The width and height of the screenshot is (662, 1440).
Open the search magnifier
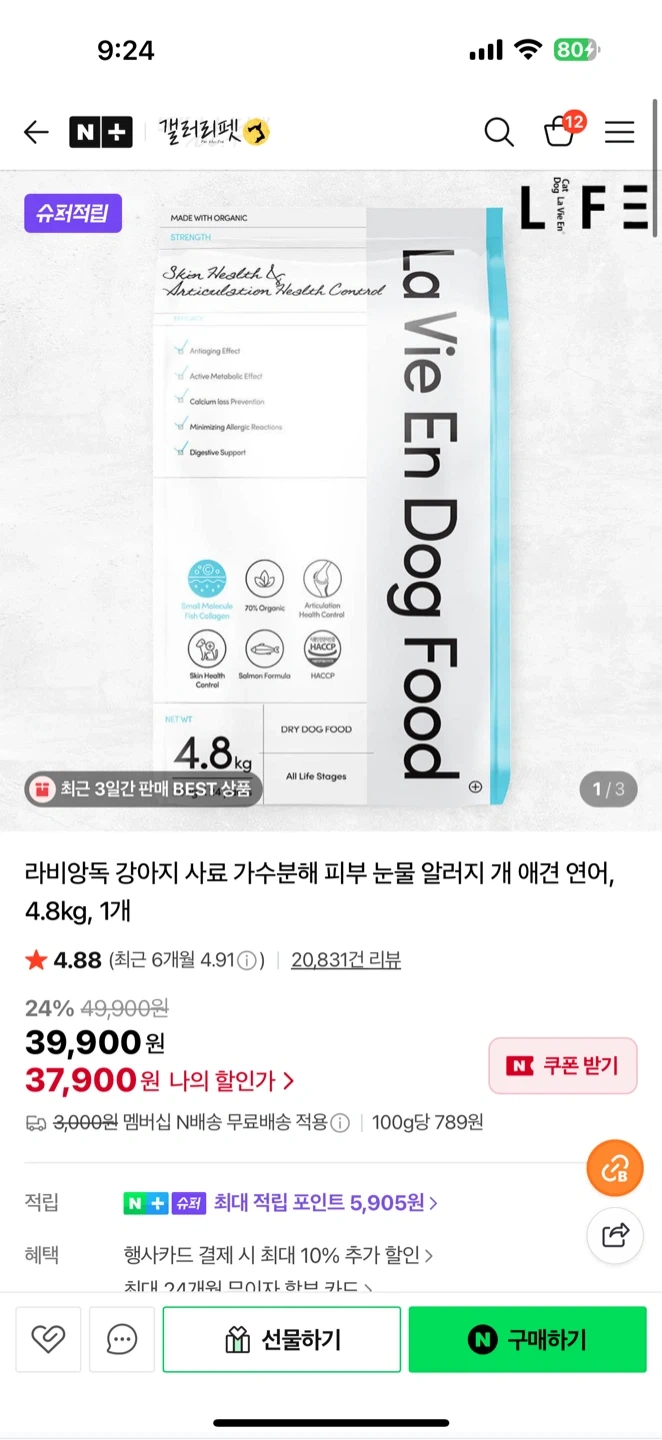point(498,132)
